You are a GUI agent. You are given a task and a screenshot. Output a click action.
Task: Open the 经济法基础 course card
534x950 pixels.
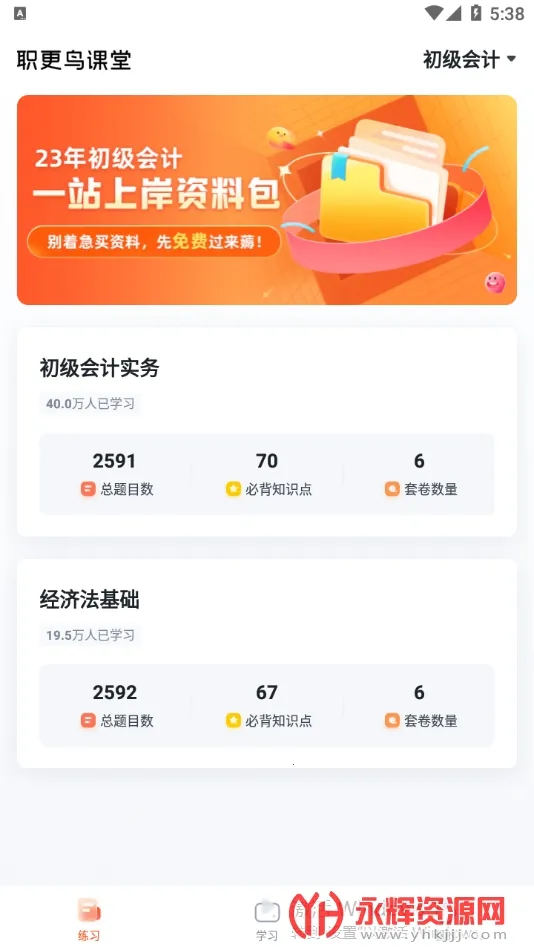(267, 663)
